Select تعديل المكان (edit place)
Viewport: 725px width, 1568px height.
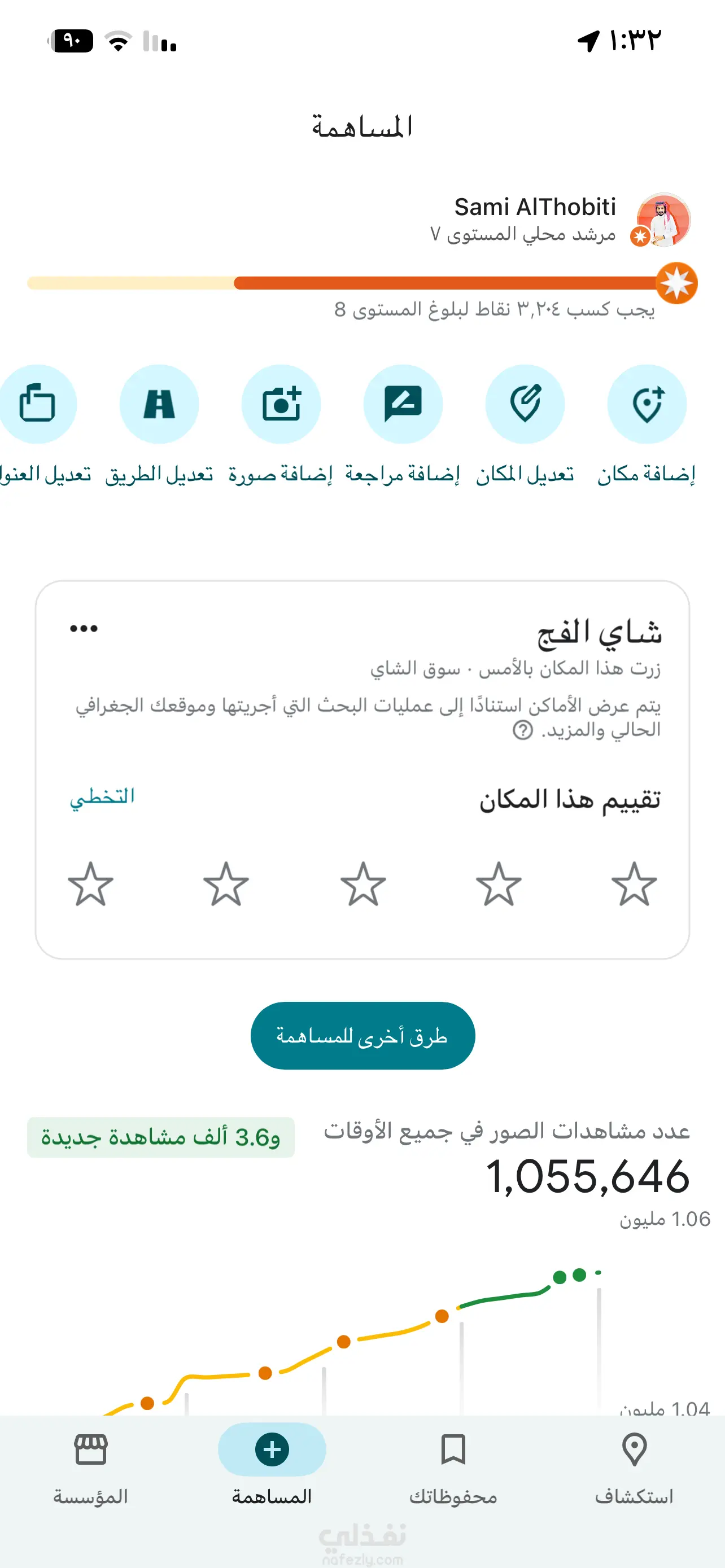(x=525, y=404)
